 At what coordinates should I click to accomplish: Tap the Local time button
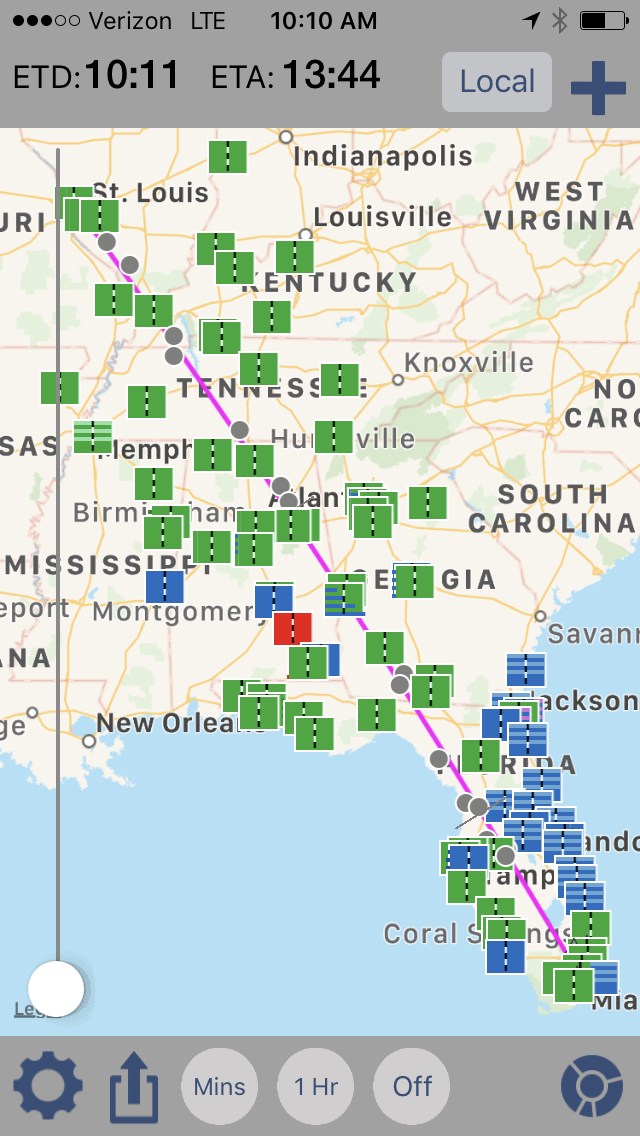click(497, 82)
